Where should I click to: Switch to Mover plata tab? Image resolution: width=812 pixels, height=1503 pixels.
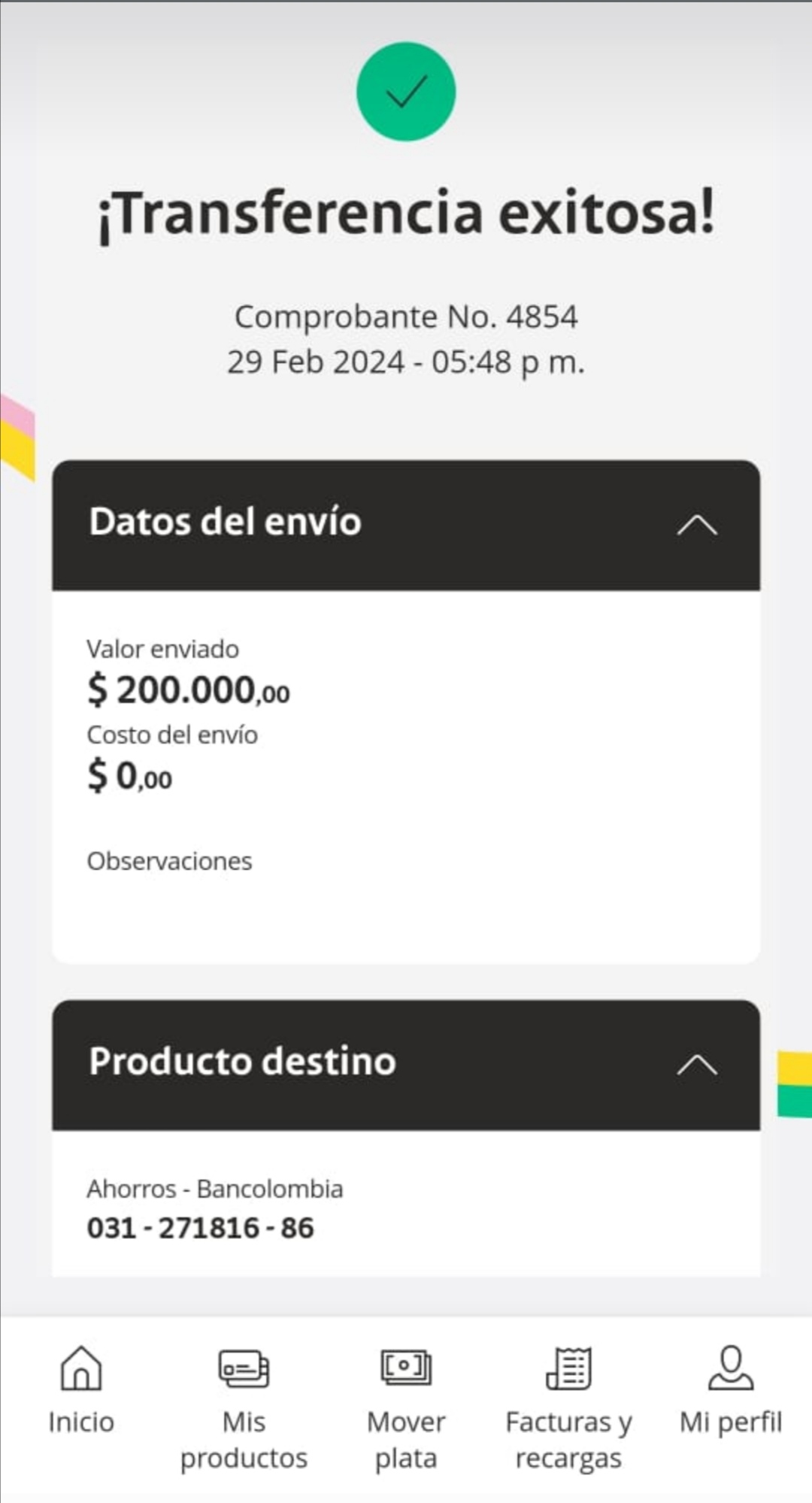coord(406,1406)
